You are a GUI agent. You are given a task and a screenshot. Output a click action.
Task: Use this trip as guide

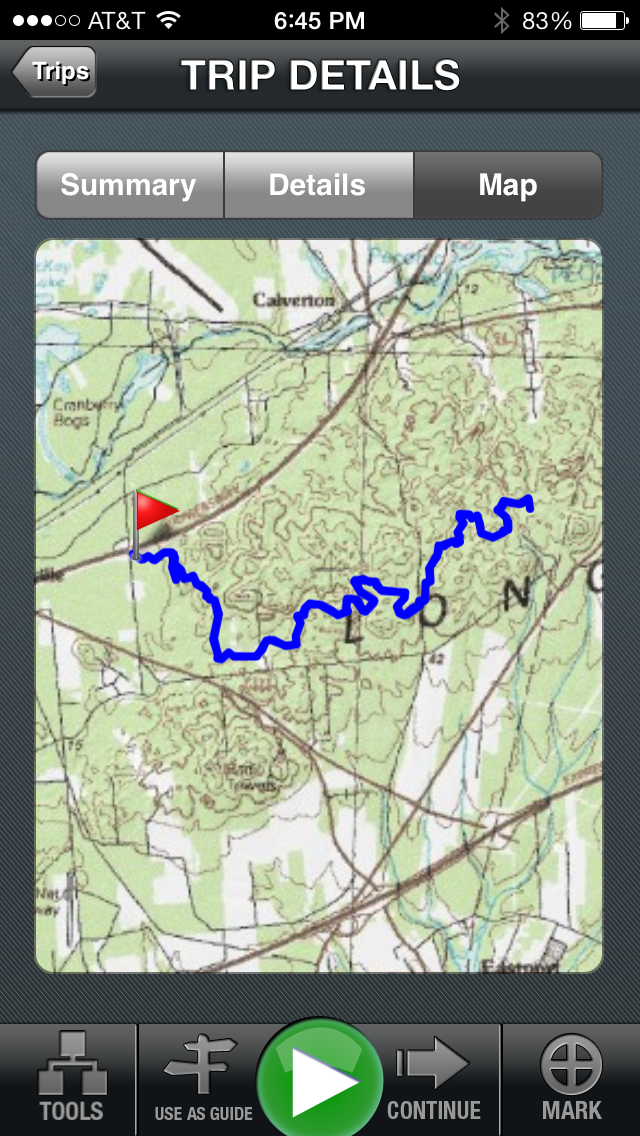[x=203, y=1080]
